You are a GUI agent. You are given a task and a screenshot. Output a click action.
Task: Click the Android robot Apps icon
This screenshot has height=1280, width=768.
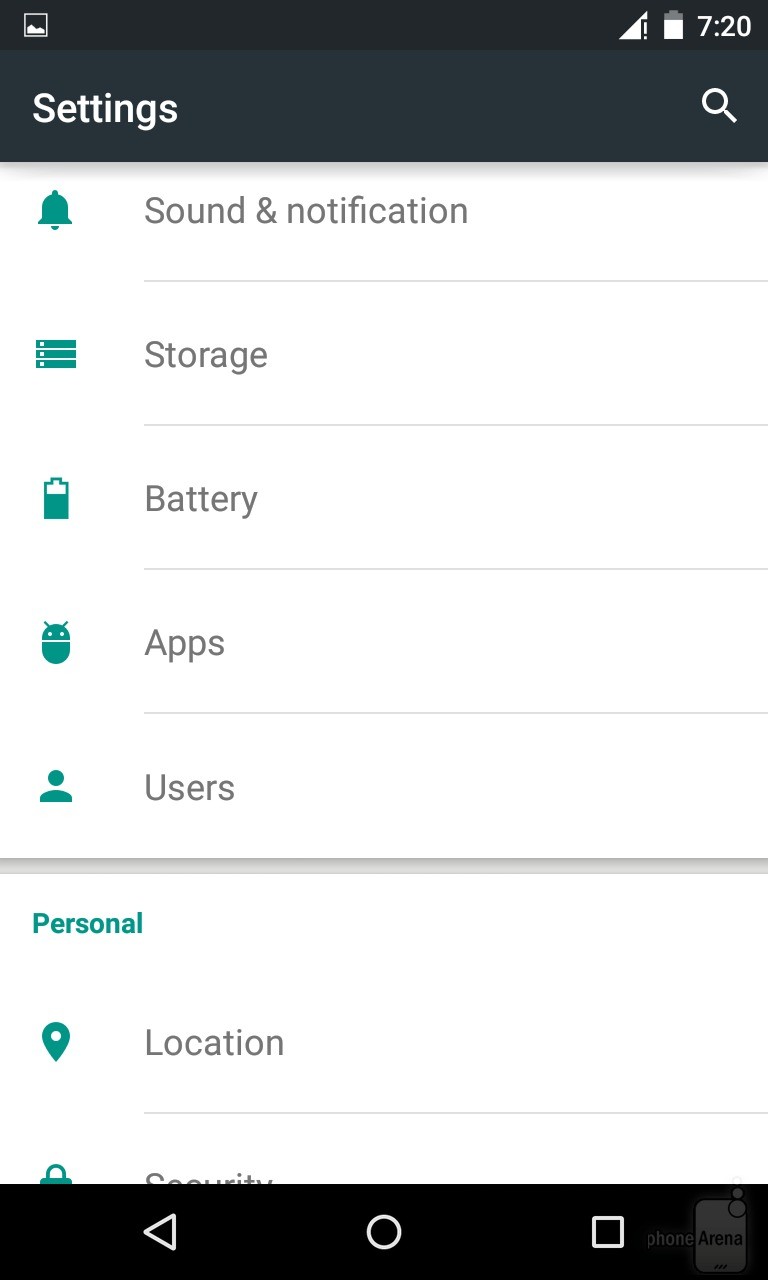point(56,642)
